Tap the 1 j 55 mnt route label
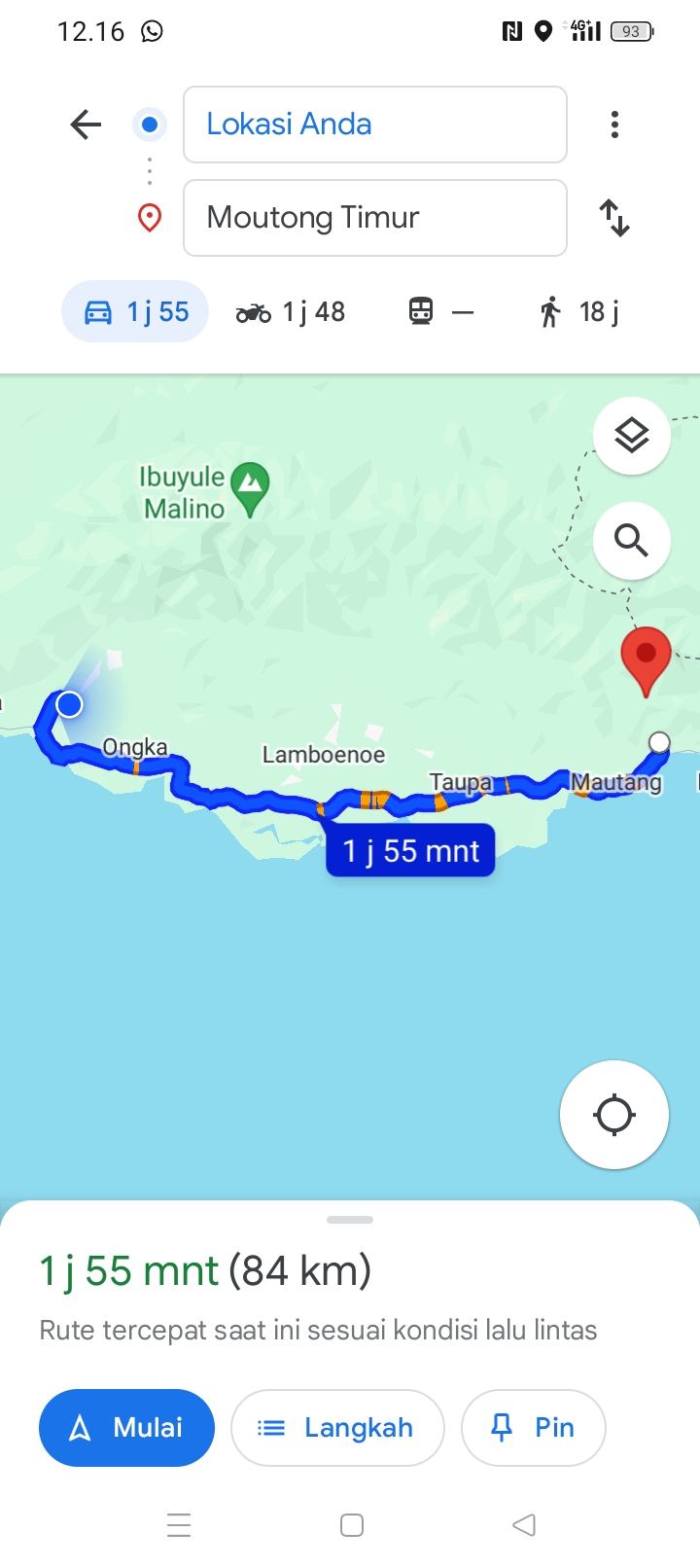The image size is (700, 1568). 410,851
